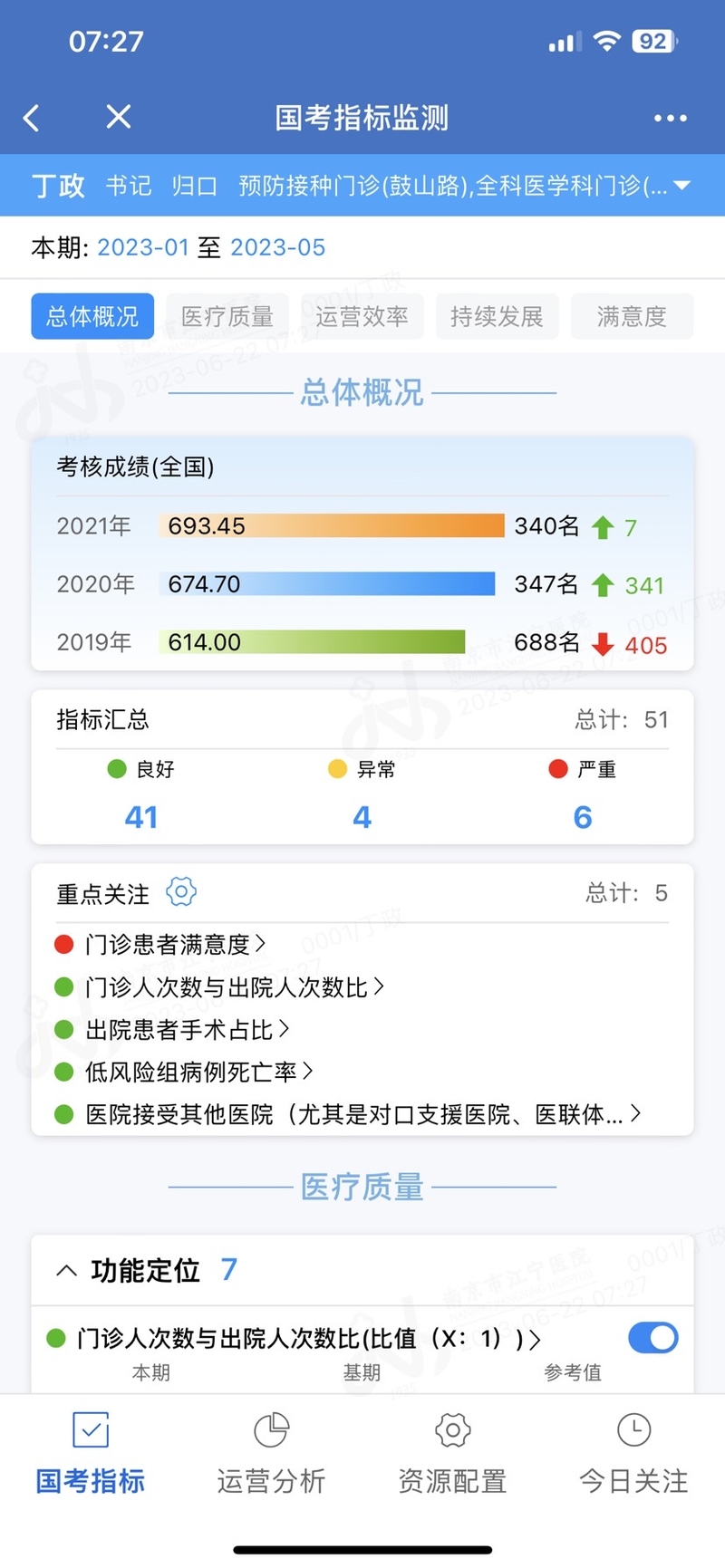
Task: Open 低风险组病例死亡率 indicator
Action: pyautogui.click(x=198, y=1073)
